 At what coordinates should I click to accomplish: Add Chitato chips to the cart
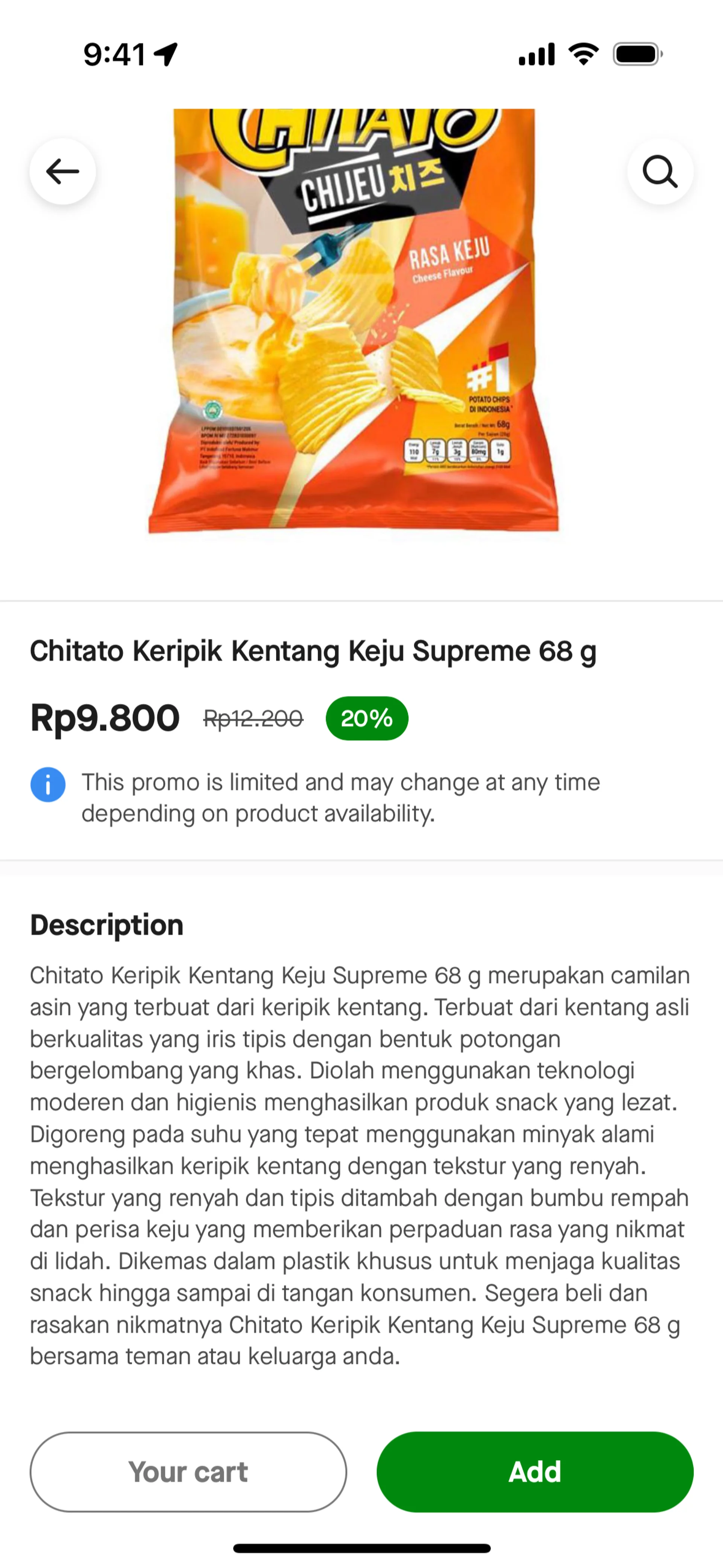[x=534, y=1471]
